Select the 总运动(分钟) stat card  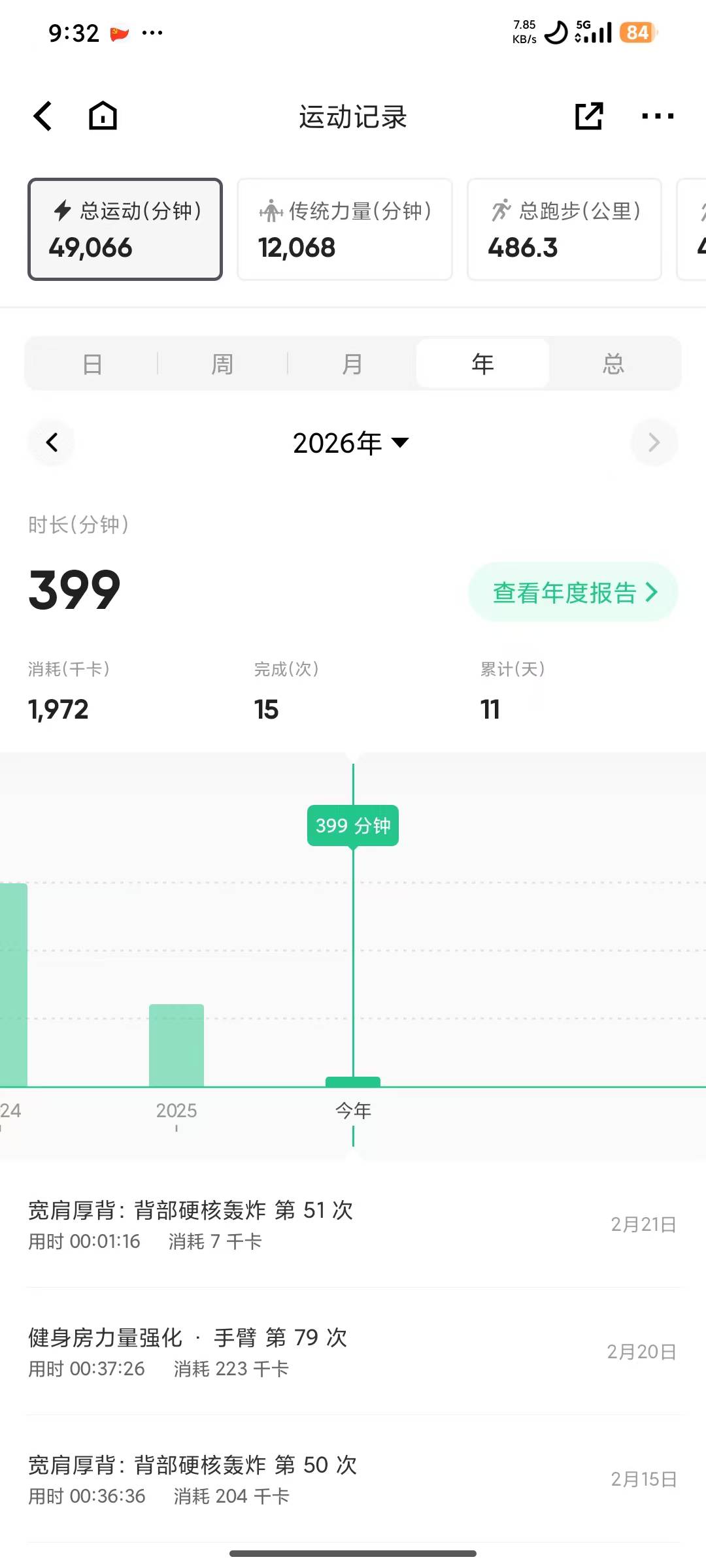click(125, 229)
